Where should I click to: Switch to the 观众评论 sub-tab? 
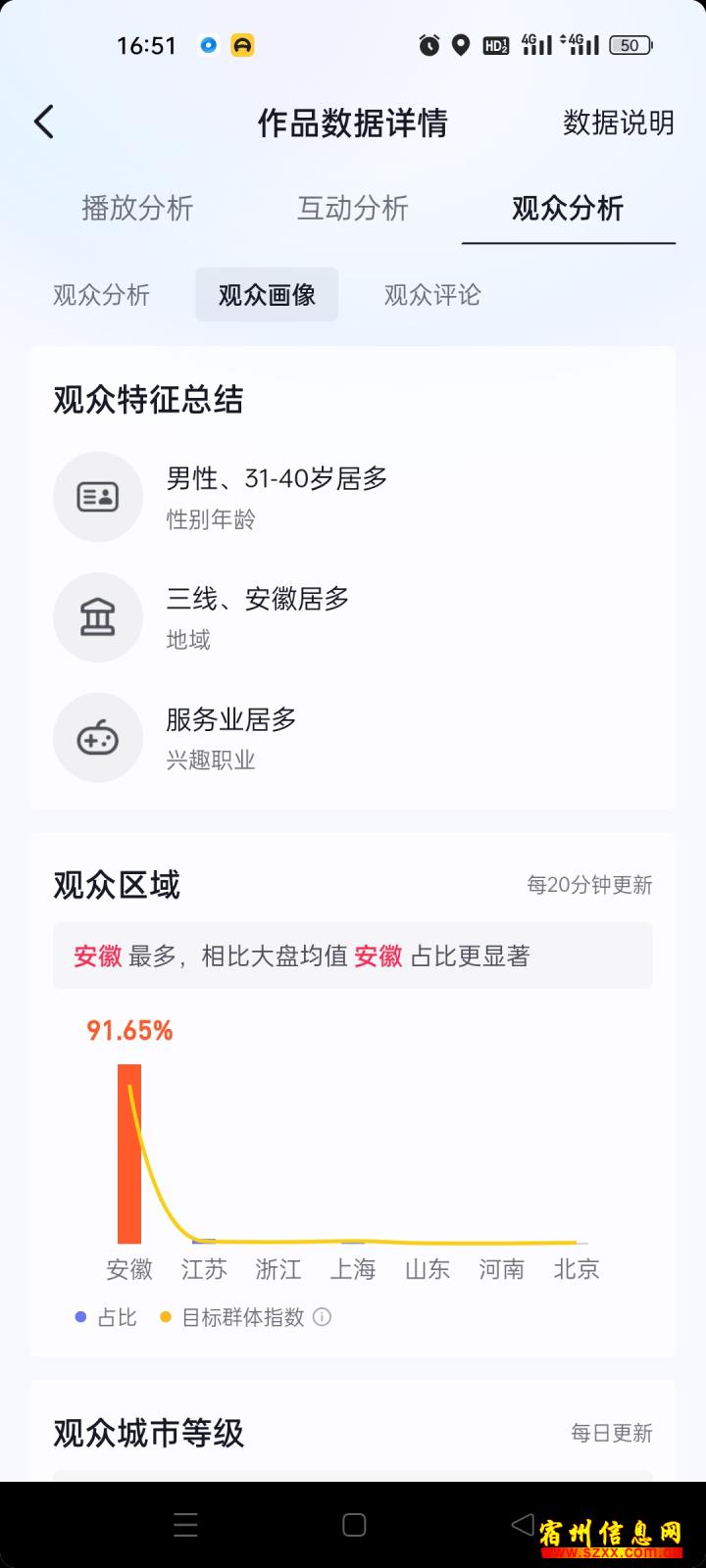point(432,295)
